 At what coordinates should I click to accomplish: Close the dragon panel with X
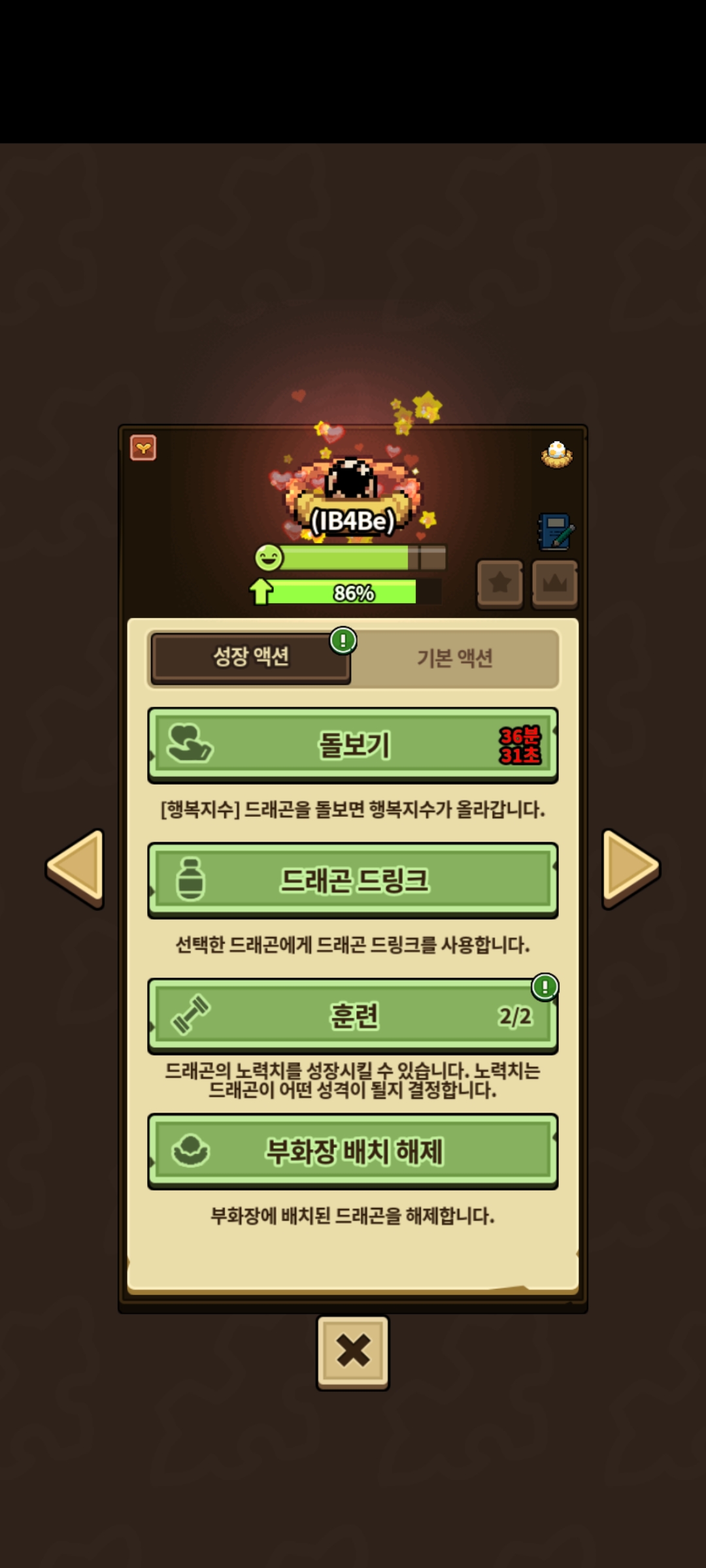(x=353, y=1351)
